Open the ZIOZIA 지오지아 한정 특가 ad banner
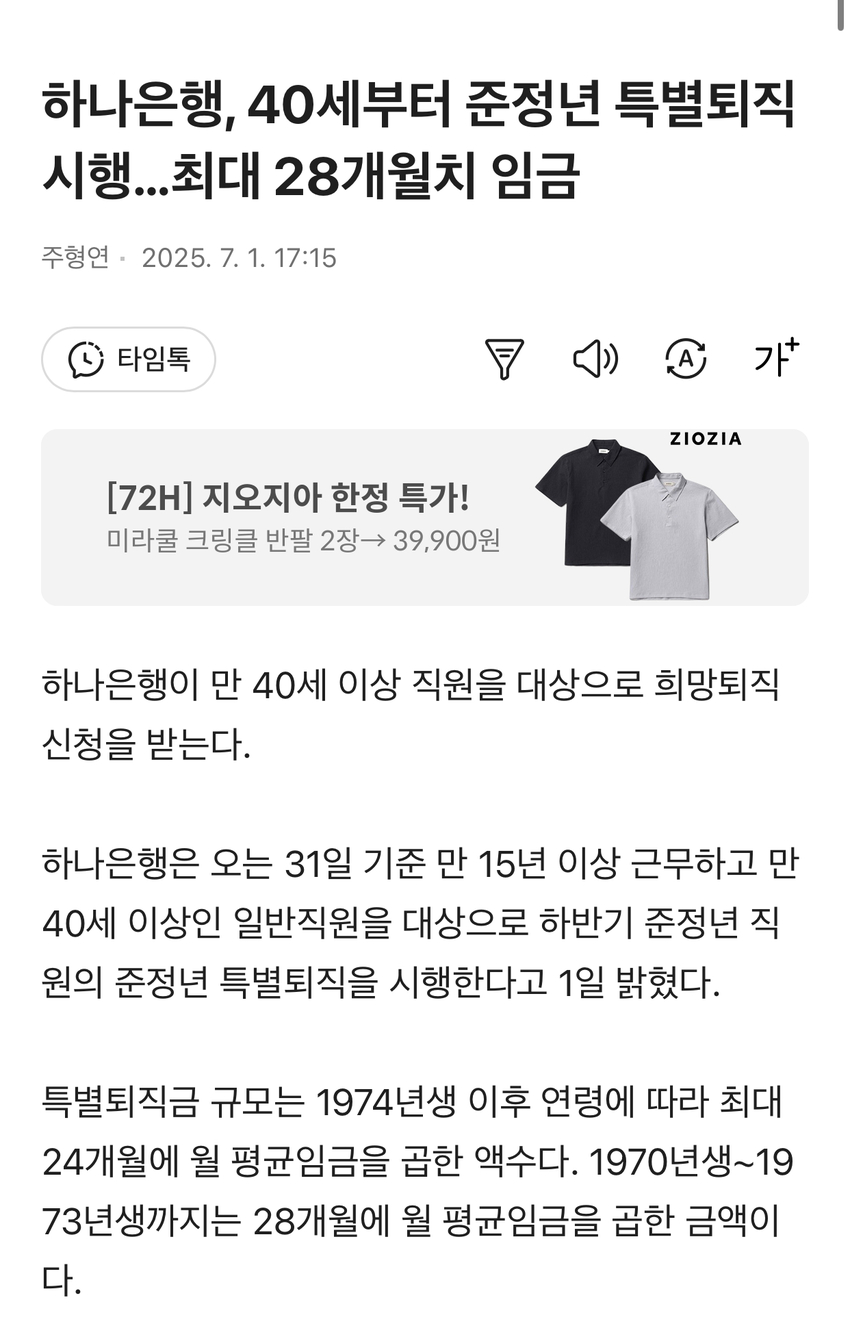 pyautogui.click(x=424, y=517)
